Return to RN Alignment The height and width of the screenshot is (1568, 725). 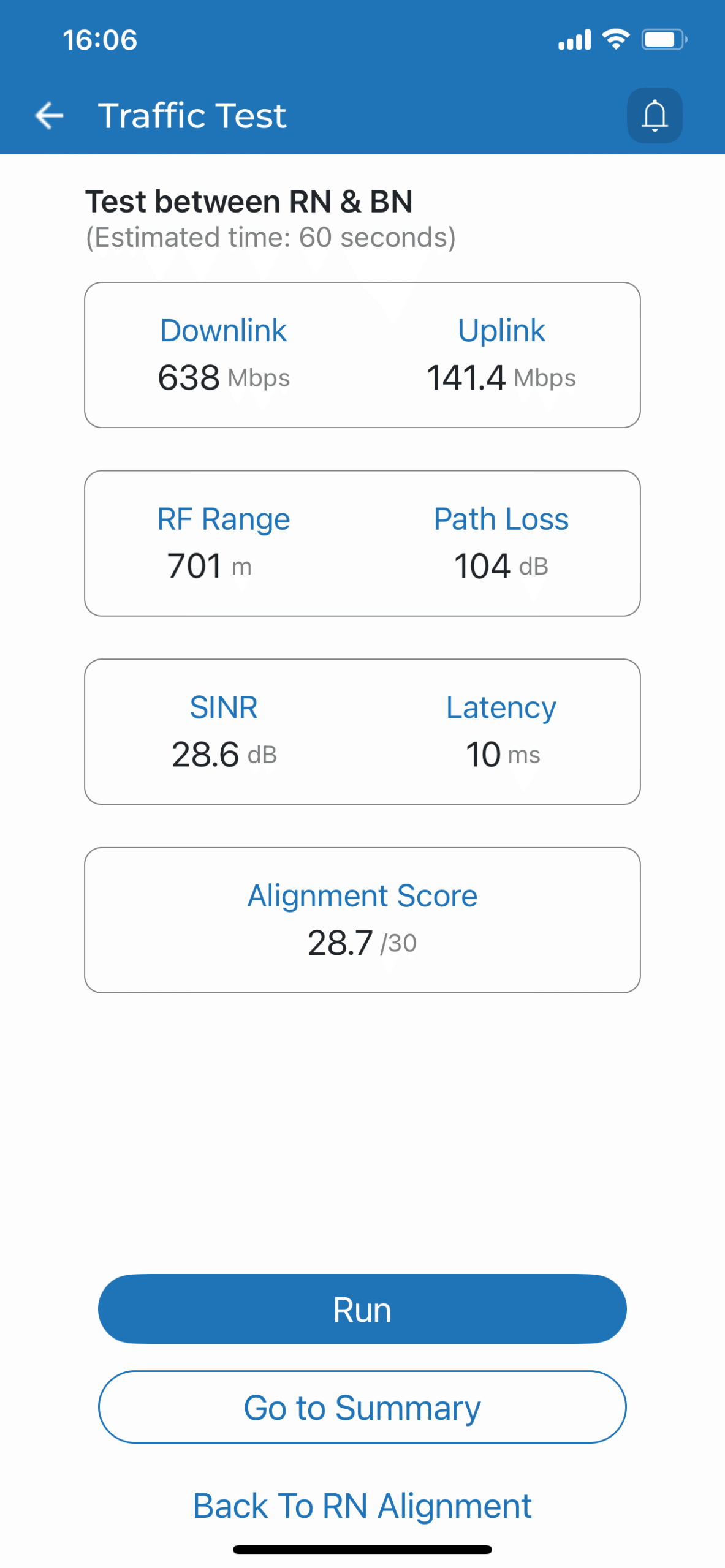(362, 1505)
